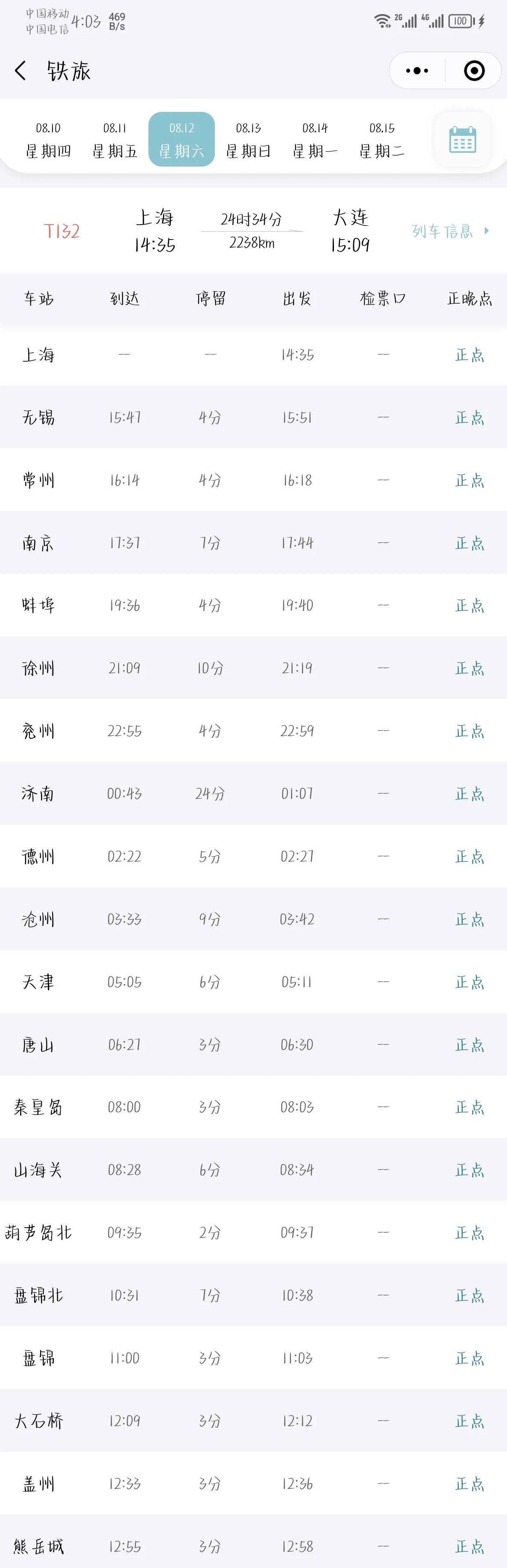Choose date 08.14 星期一
Image resolution: width=507 pixels, height=1568 pixels.
315,139
